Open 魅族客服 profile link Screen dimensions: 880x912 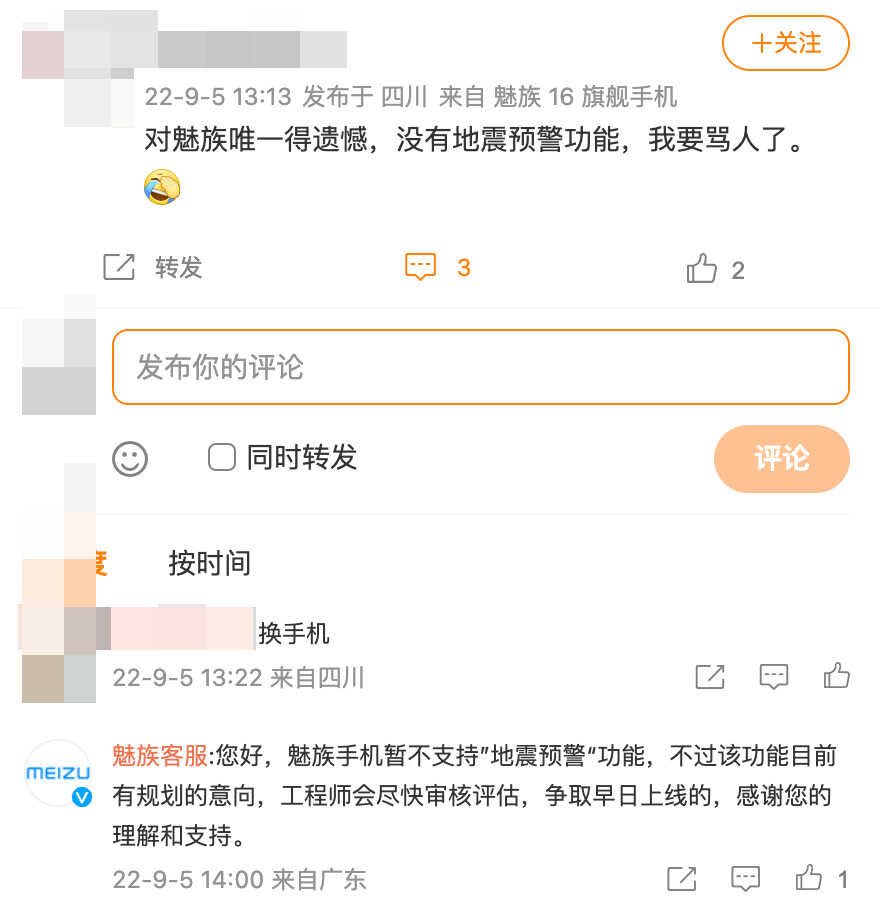tap(160, 755)
